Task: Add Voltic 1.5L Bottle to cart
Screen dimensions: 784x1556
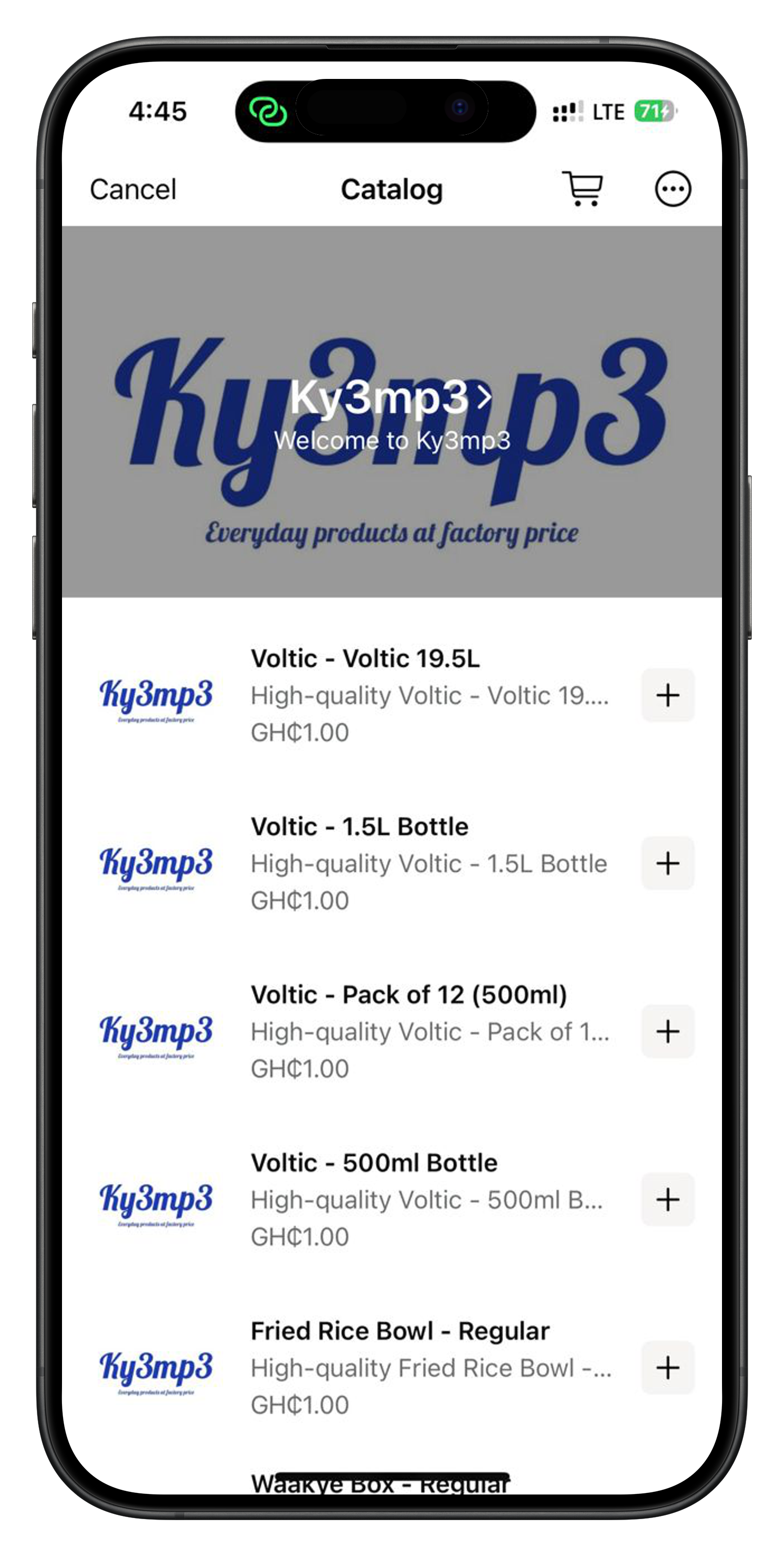Action: [668, 863]
